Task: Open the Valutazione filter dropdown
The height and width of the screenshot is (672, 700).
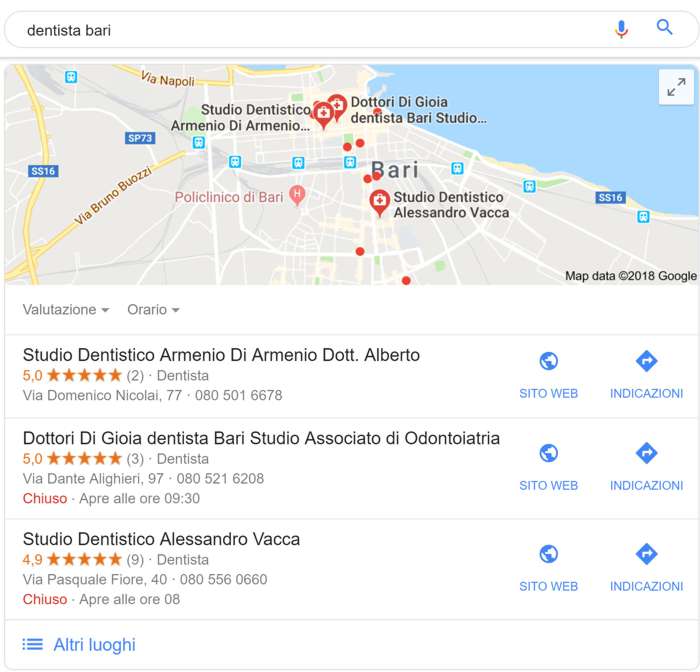Action: pos(66,310)
